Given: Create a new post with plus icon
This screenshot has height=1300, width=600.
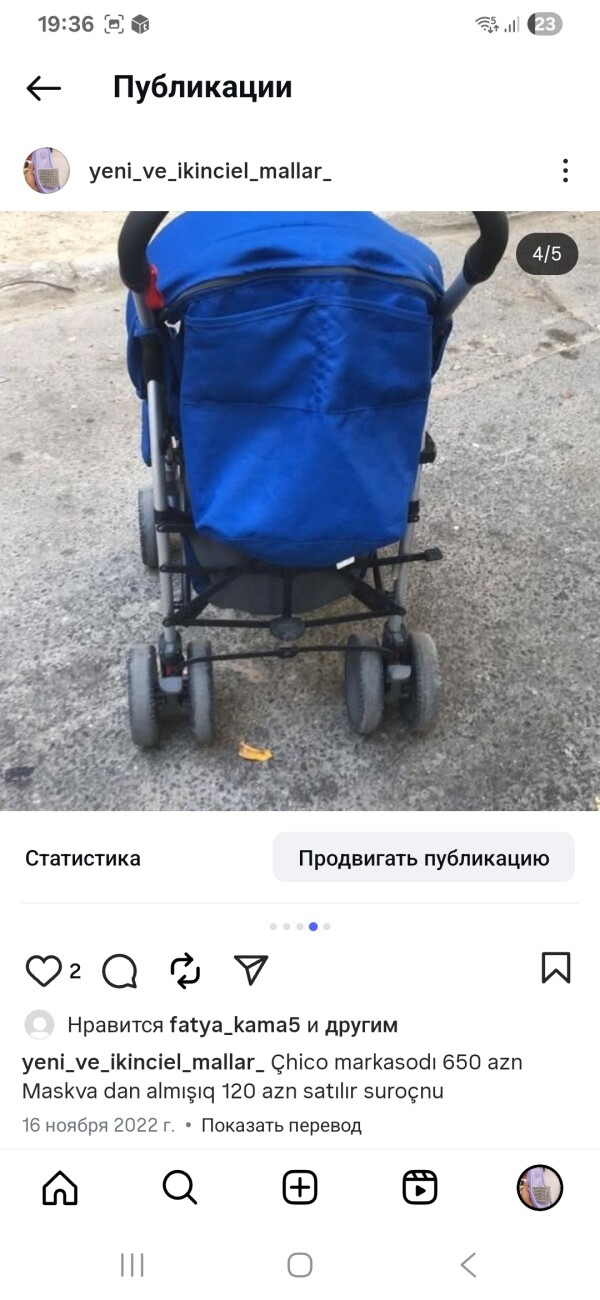Looking at the screenshot, I should tap(300, 1187).
